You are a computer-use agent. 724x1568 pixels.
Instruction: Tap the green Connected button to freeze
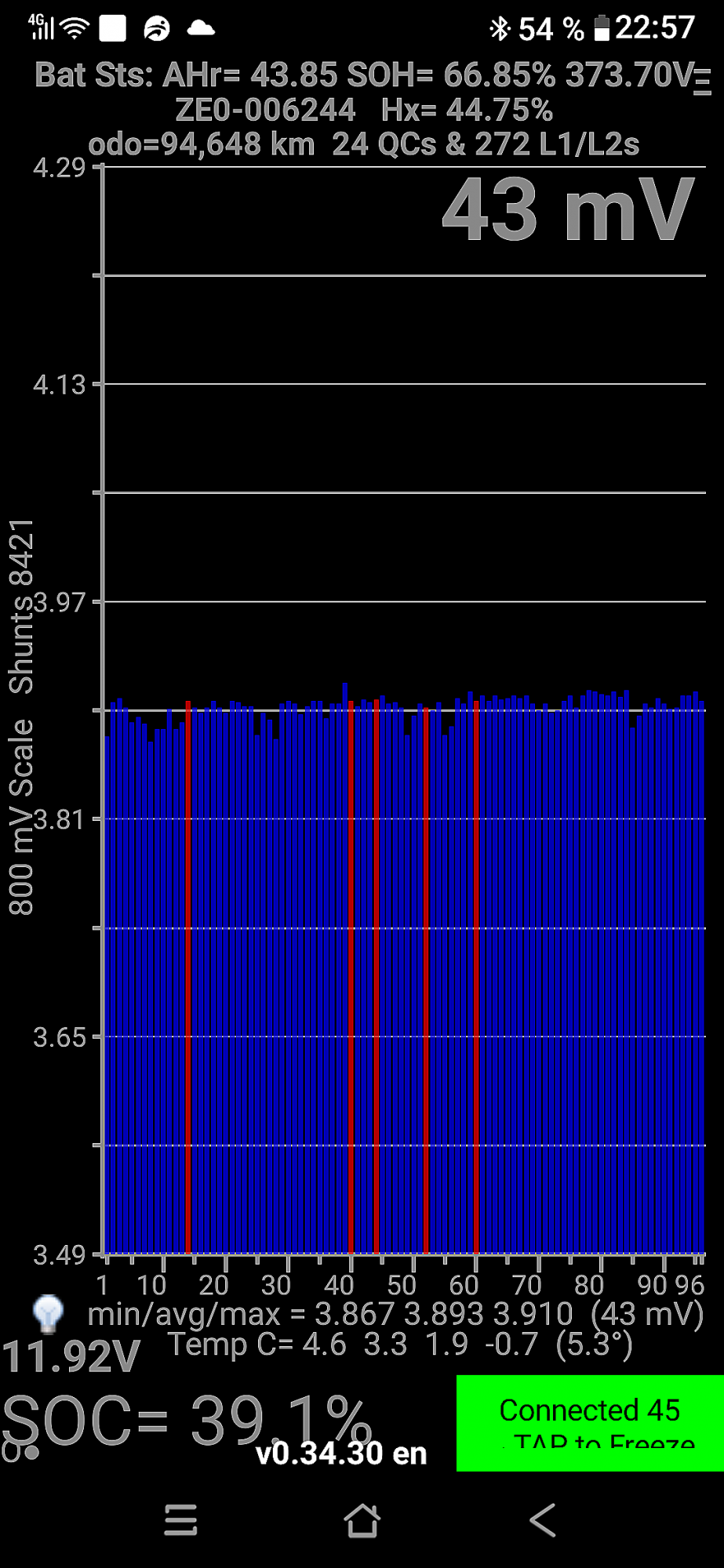point(590,1422)
